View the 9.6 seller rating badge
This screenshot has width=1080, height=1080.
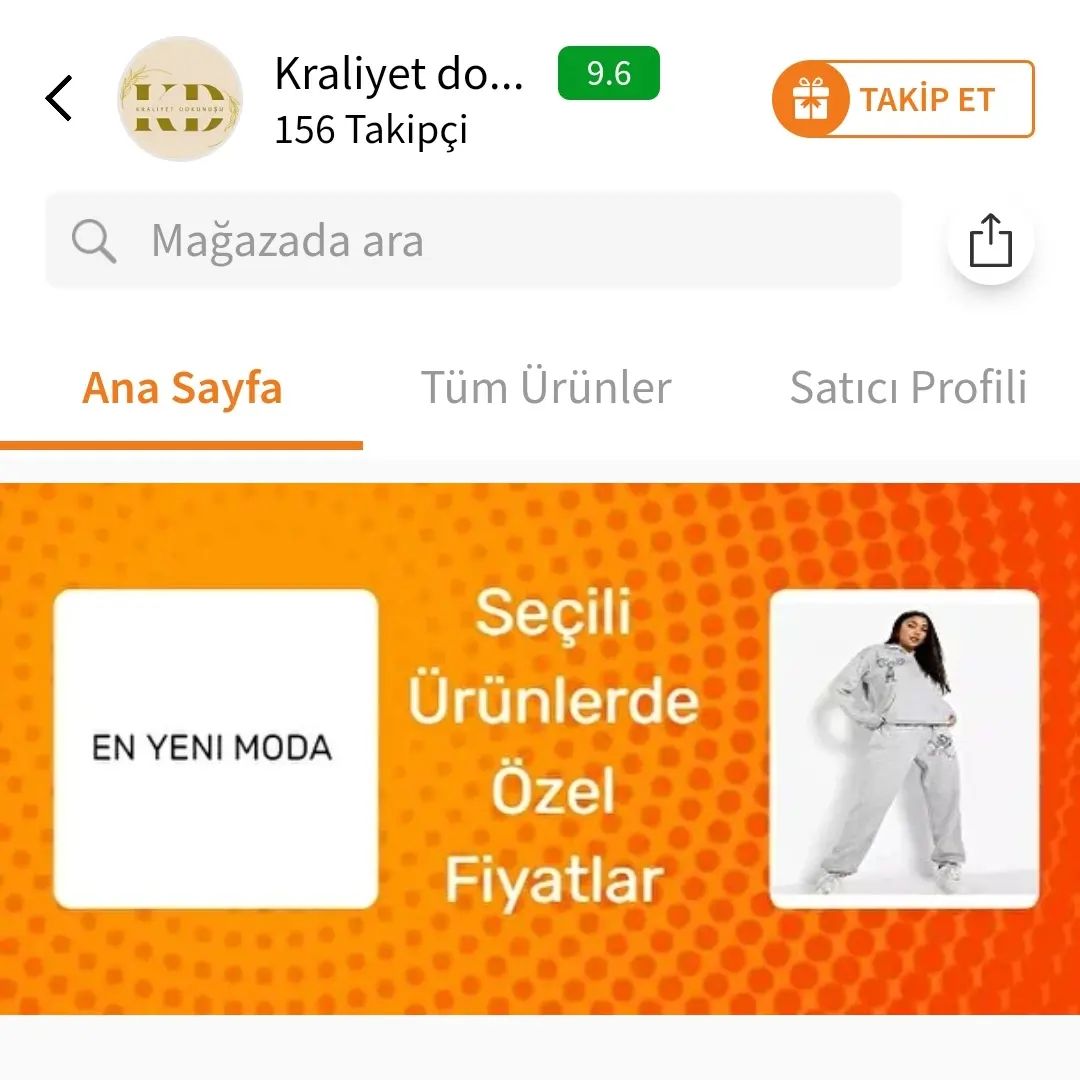coord(608,74)
